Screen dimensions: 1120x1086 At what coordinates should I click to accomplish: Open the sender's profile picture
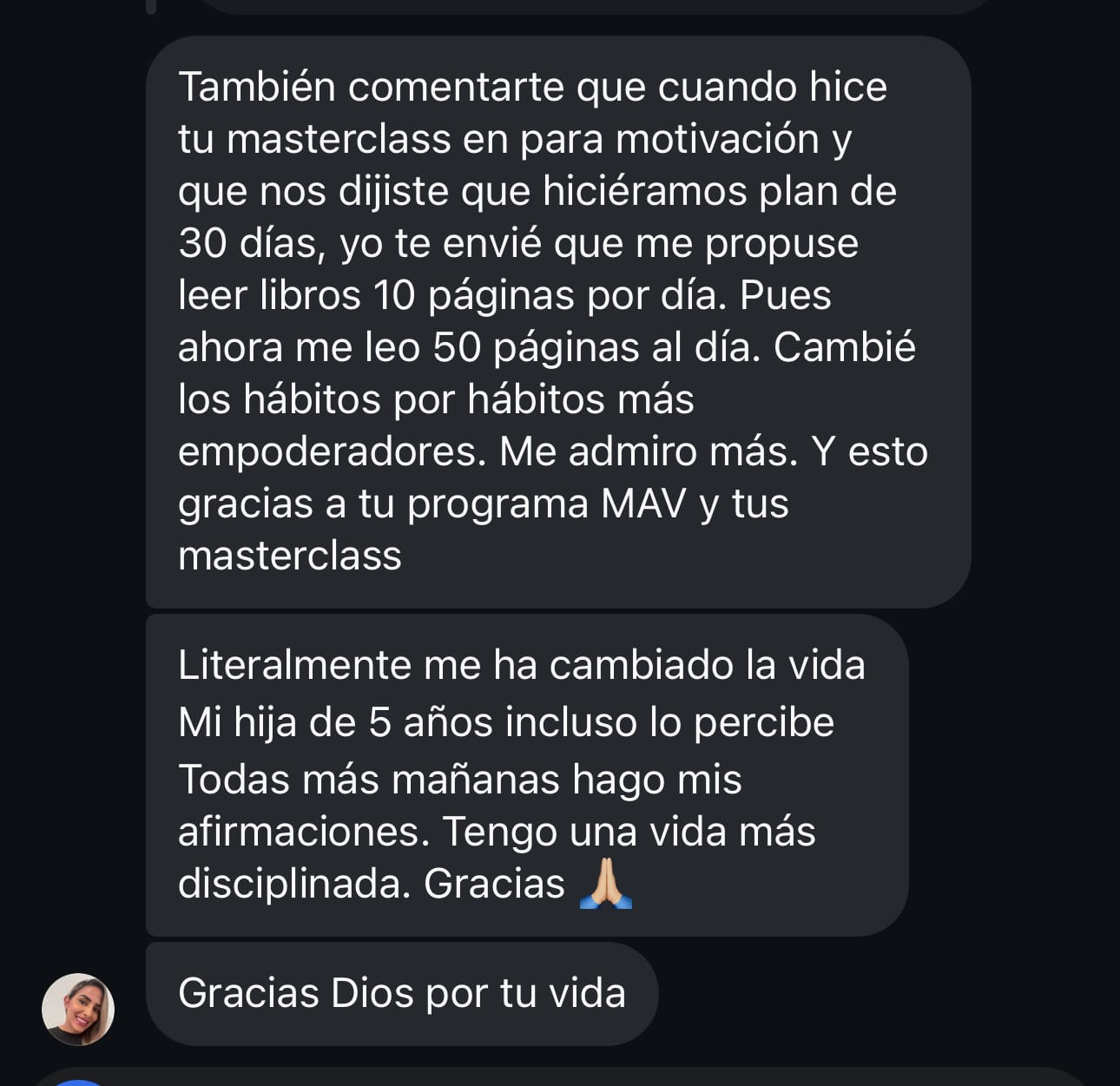pos(78,1009)
